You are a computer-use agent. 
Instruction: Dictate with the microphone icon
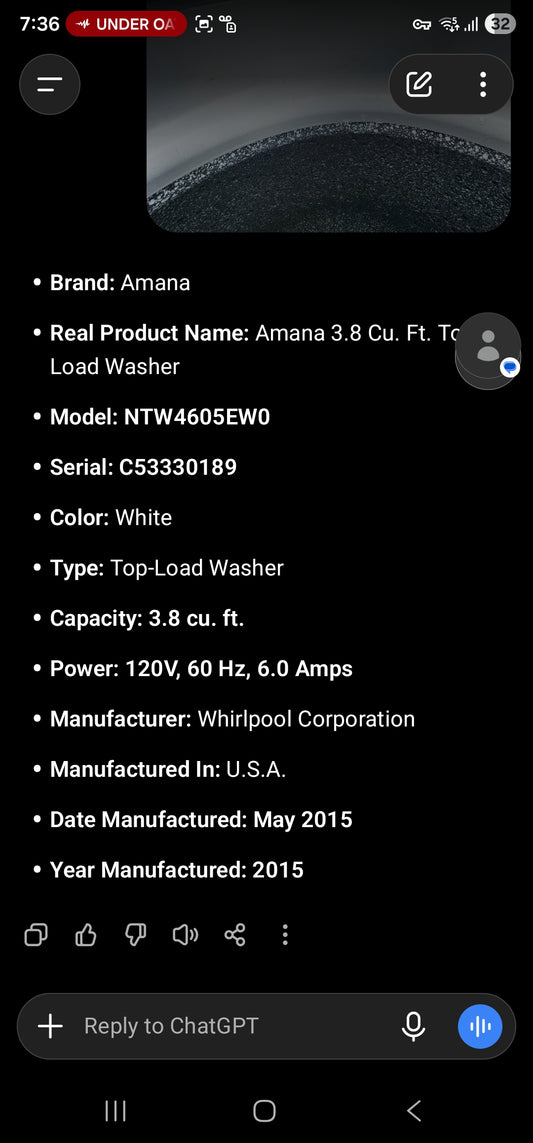[x=413, y=1026]
